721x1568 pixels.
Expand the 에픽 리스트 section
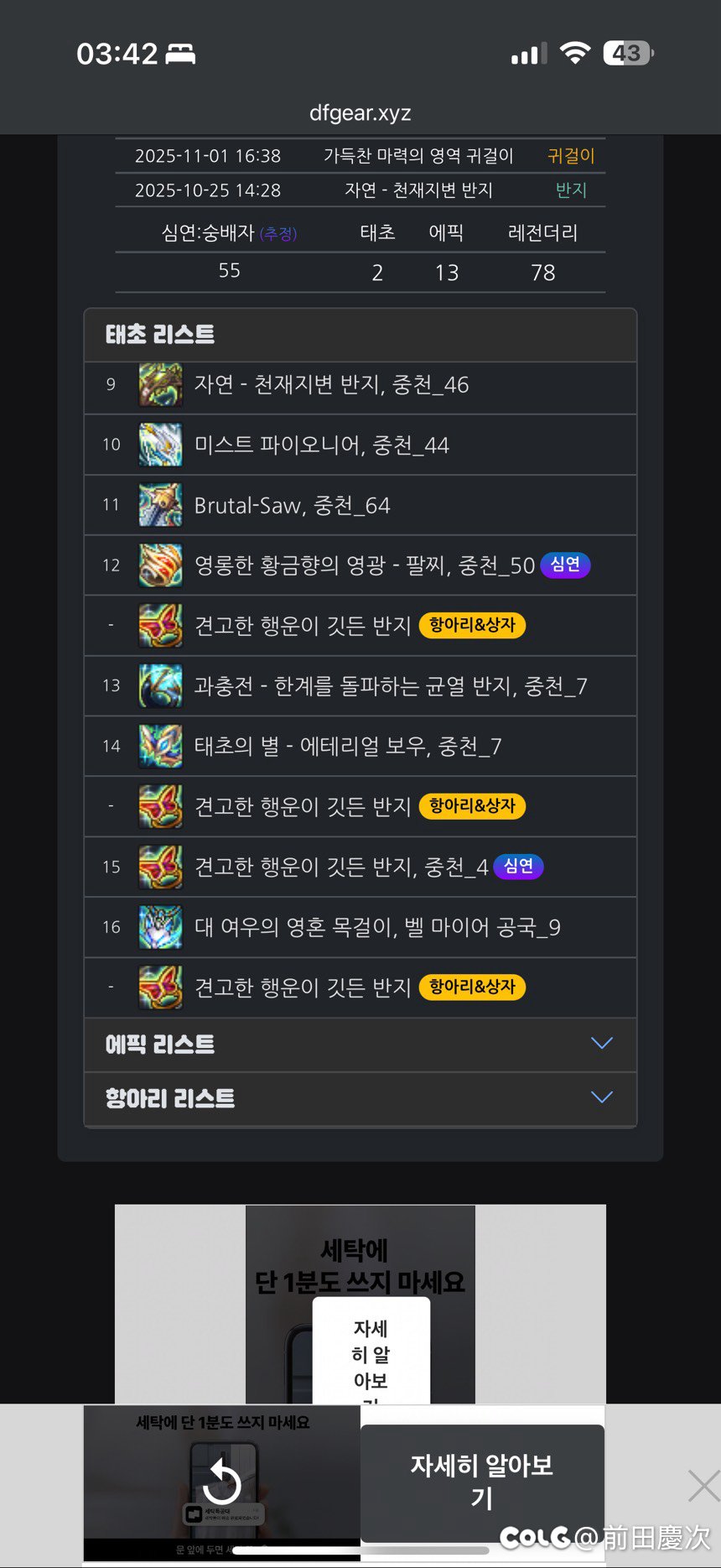tap(360, 1044)
